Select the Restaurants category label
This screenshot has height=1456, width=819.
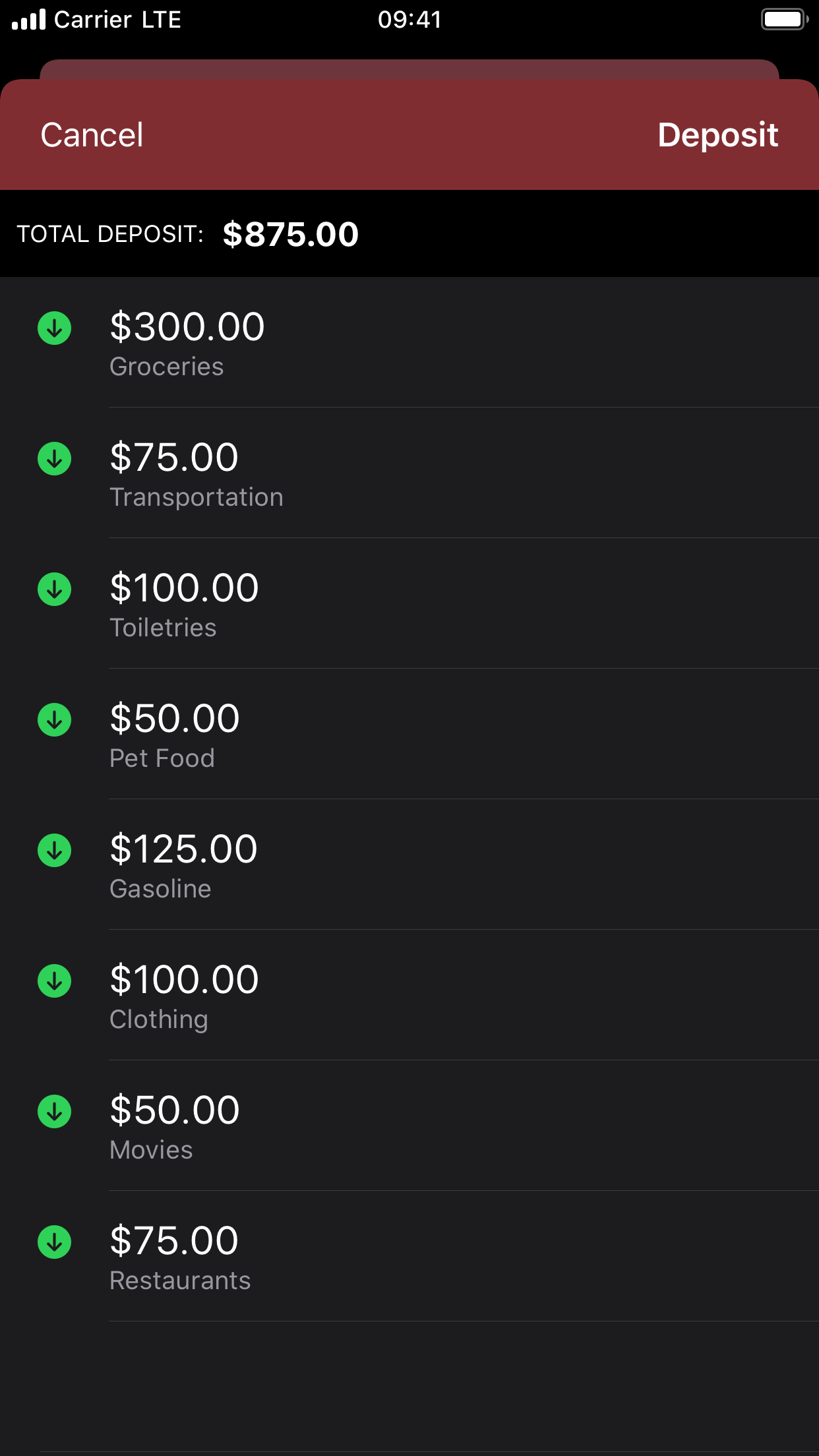[179, 1281]
